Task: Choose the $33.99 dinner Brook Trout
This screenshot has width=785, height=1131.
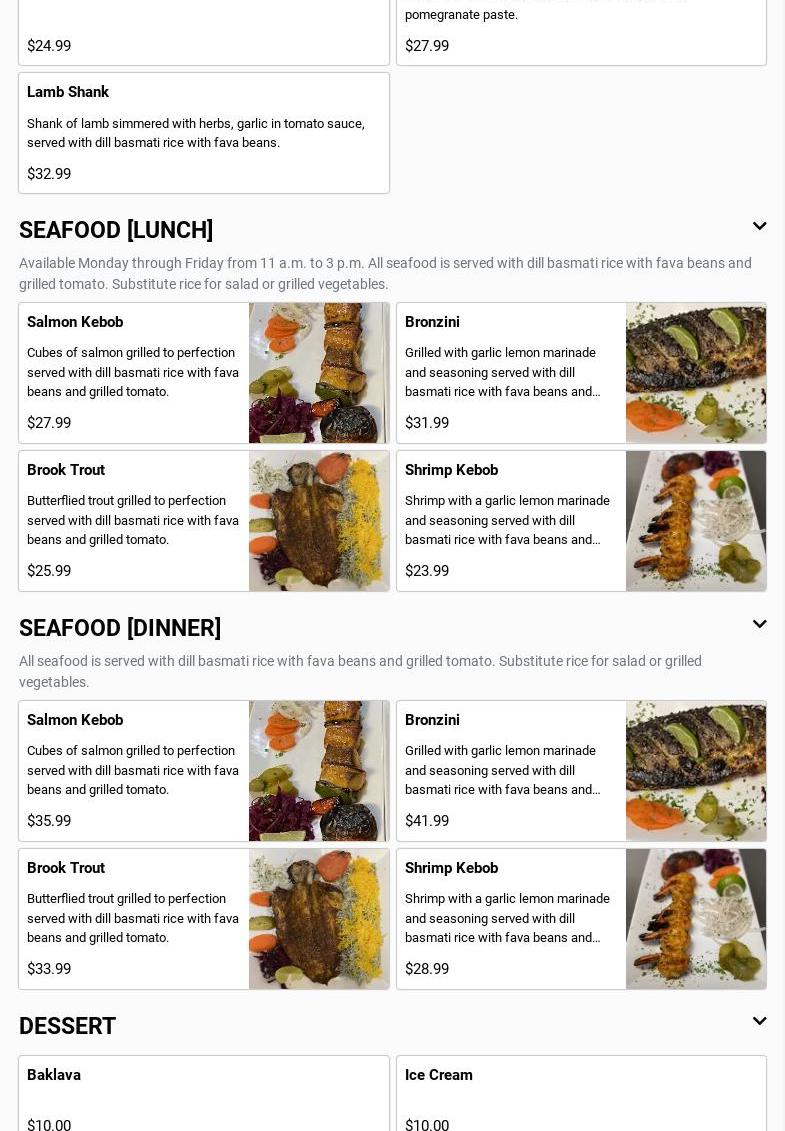Action: click(204, 919)
